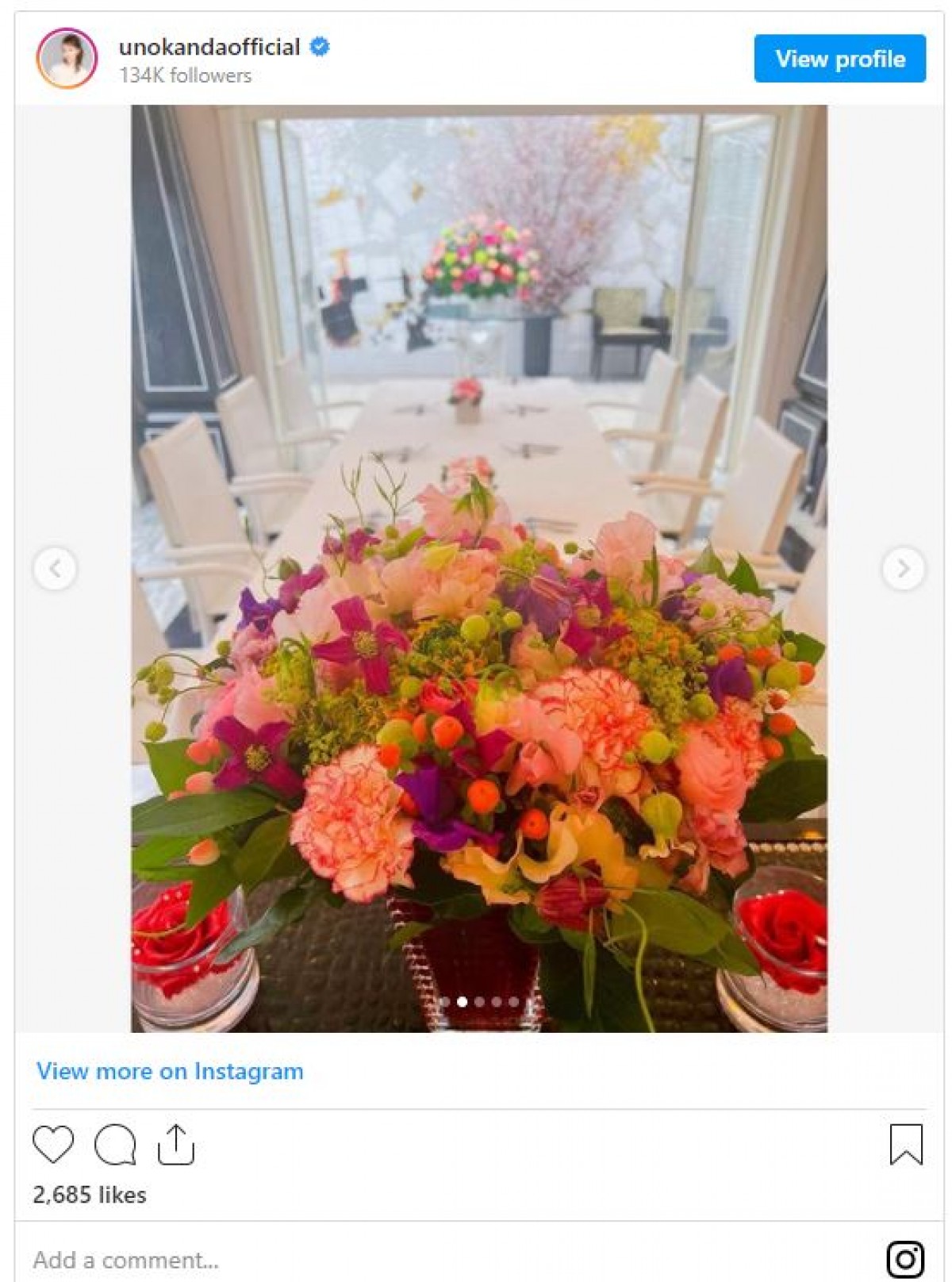The width and height of the screenshot is (952, 1282).
Task: Open View more on Instagram link
Action: click(x=170, y=1071)
